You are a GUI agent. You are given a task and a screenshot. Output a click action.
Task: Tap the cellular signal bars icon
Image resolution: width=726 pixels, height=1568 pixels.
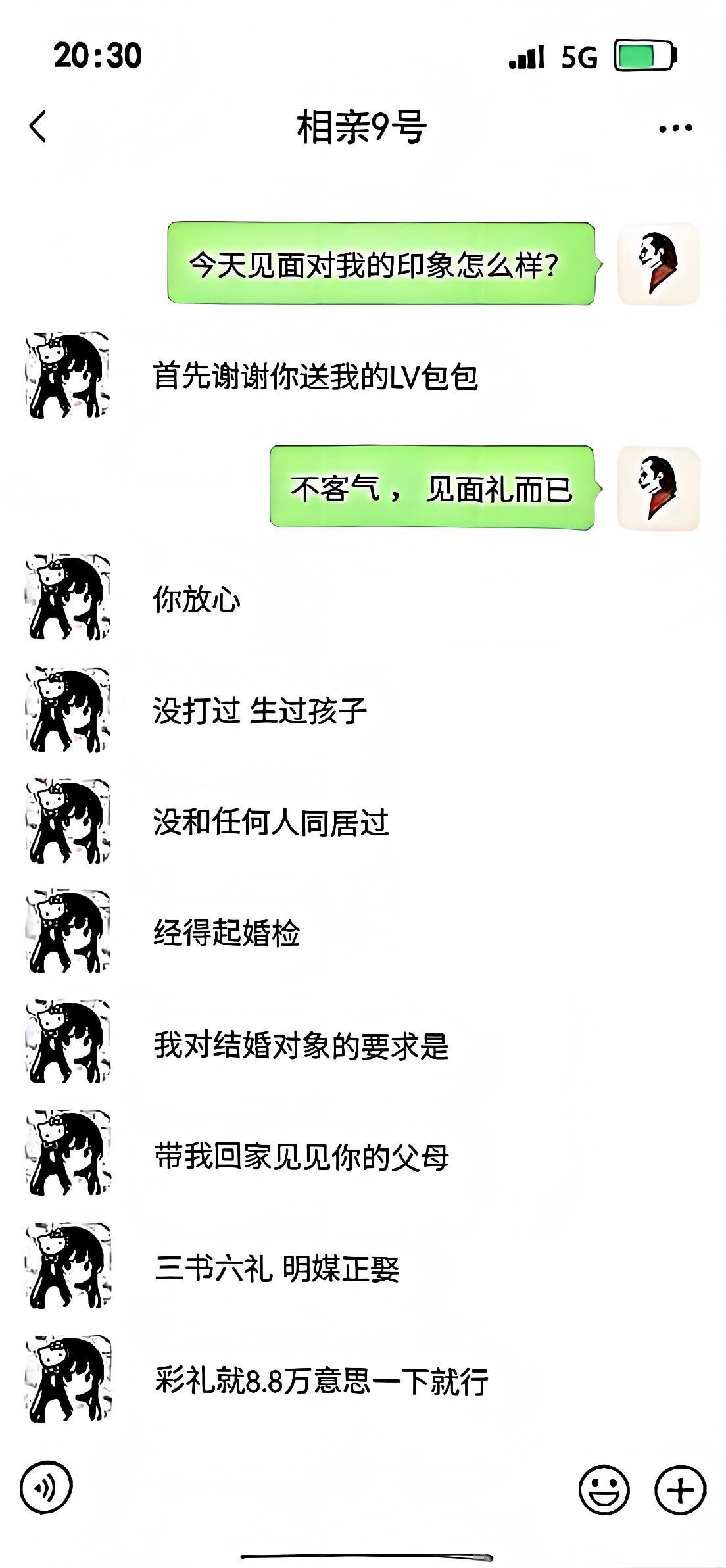[x=526, y=58]
